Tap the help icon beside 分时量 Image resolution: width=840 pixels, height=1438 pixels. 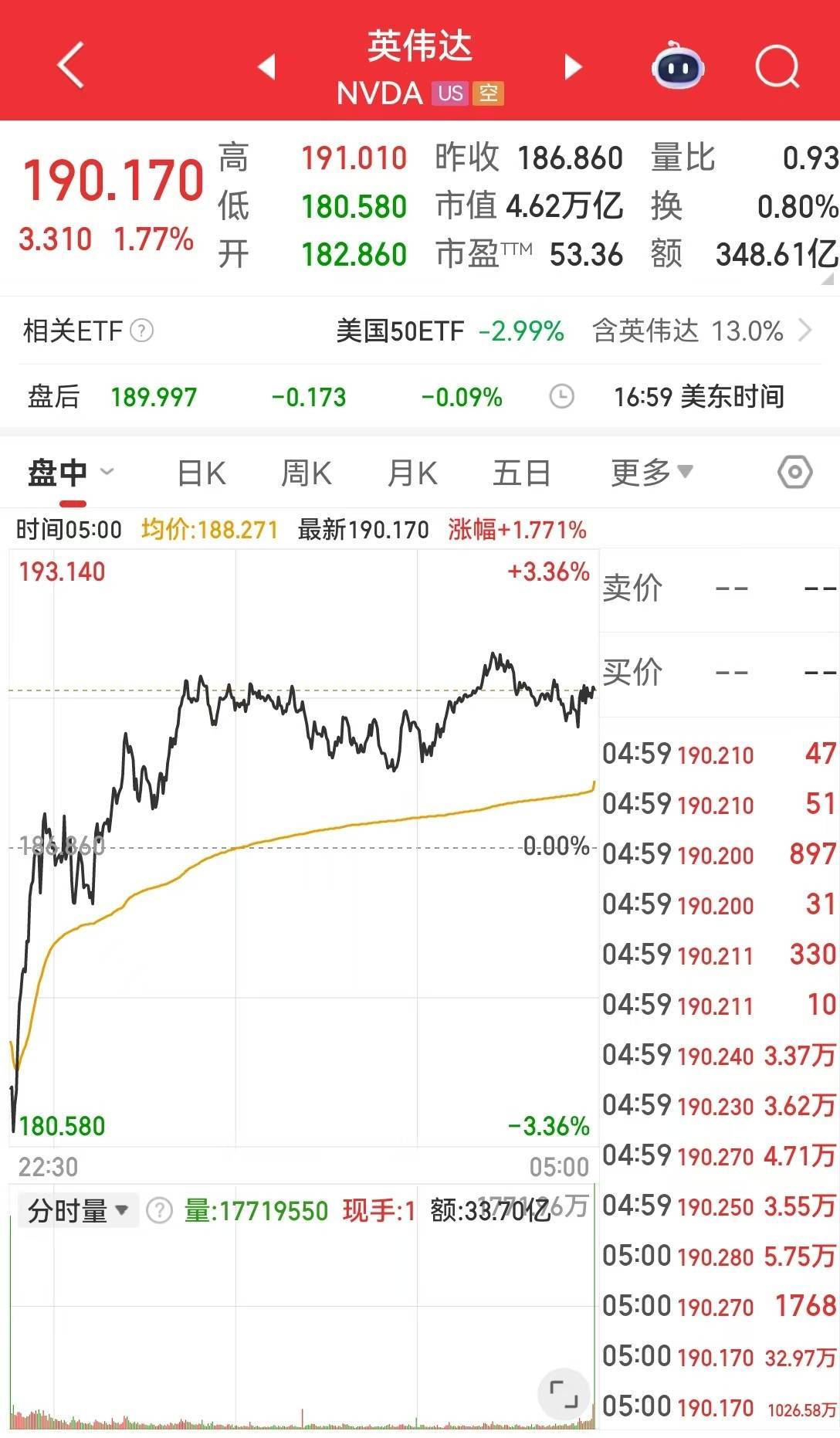[159, 1210]
